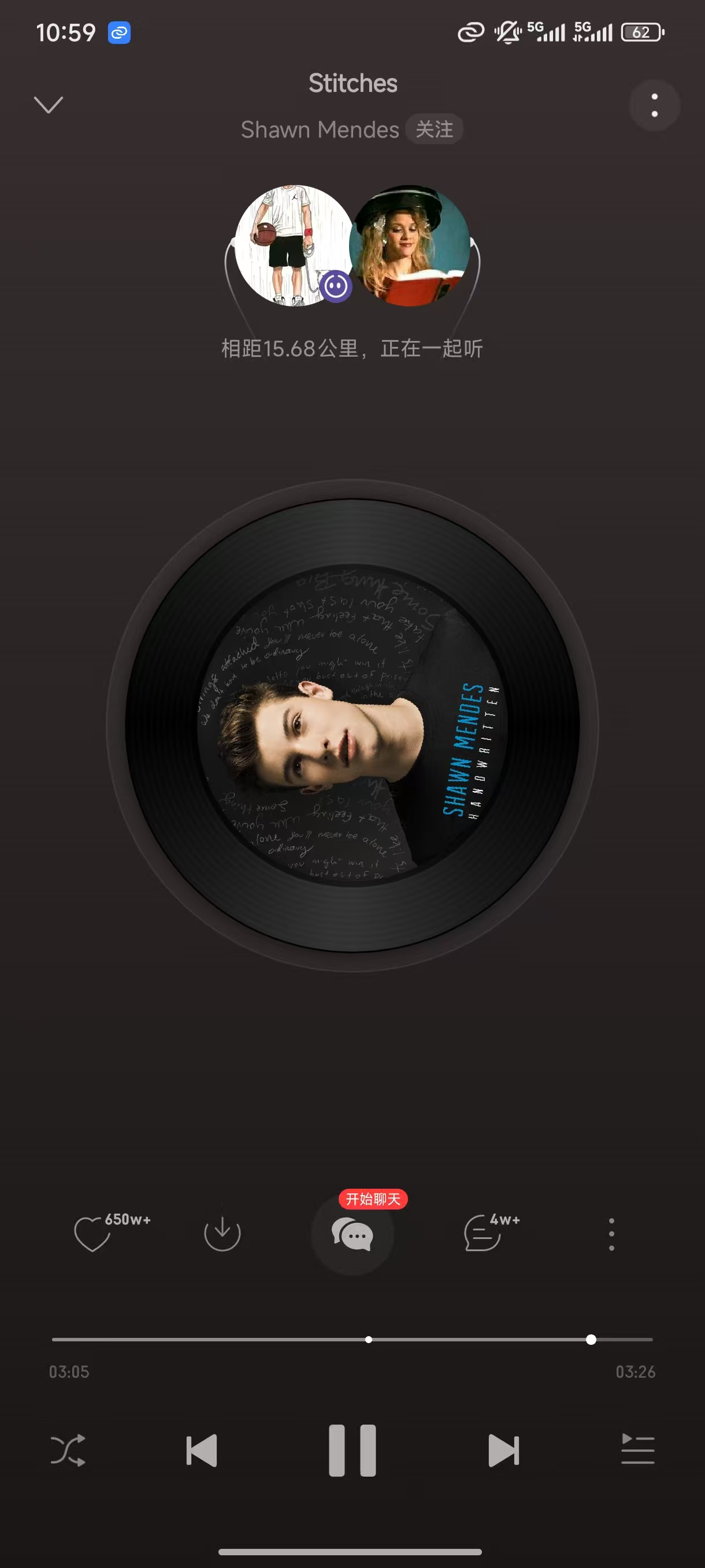
Task: Toggle shuffle play mode
Action: pos(68,1451)
